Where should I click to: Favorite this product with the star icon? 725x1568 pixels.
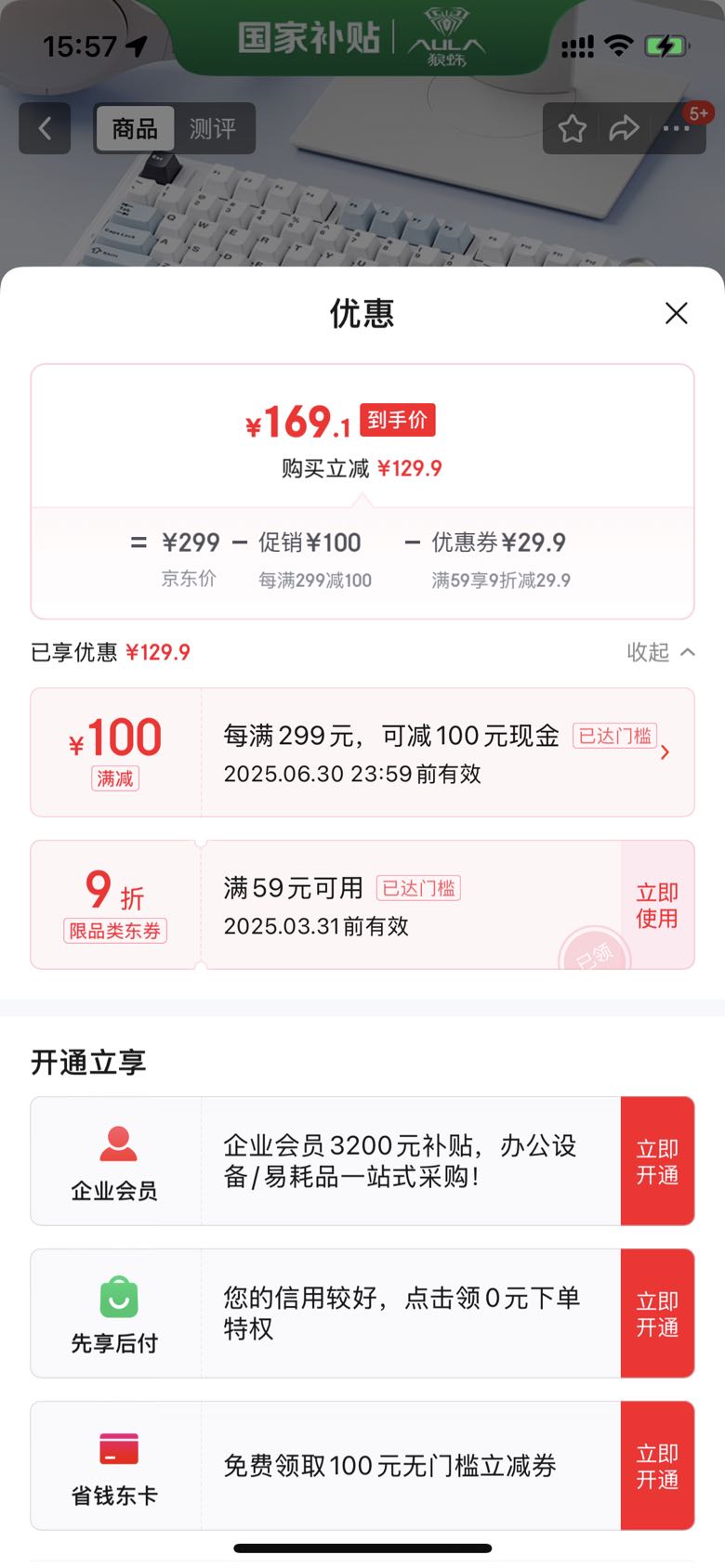click(572, 128)
